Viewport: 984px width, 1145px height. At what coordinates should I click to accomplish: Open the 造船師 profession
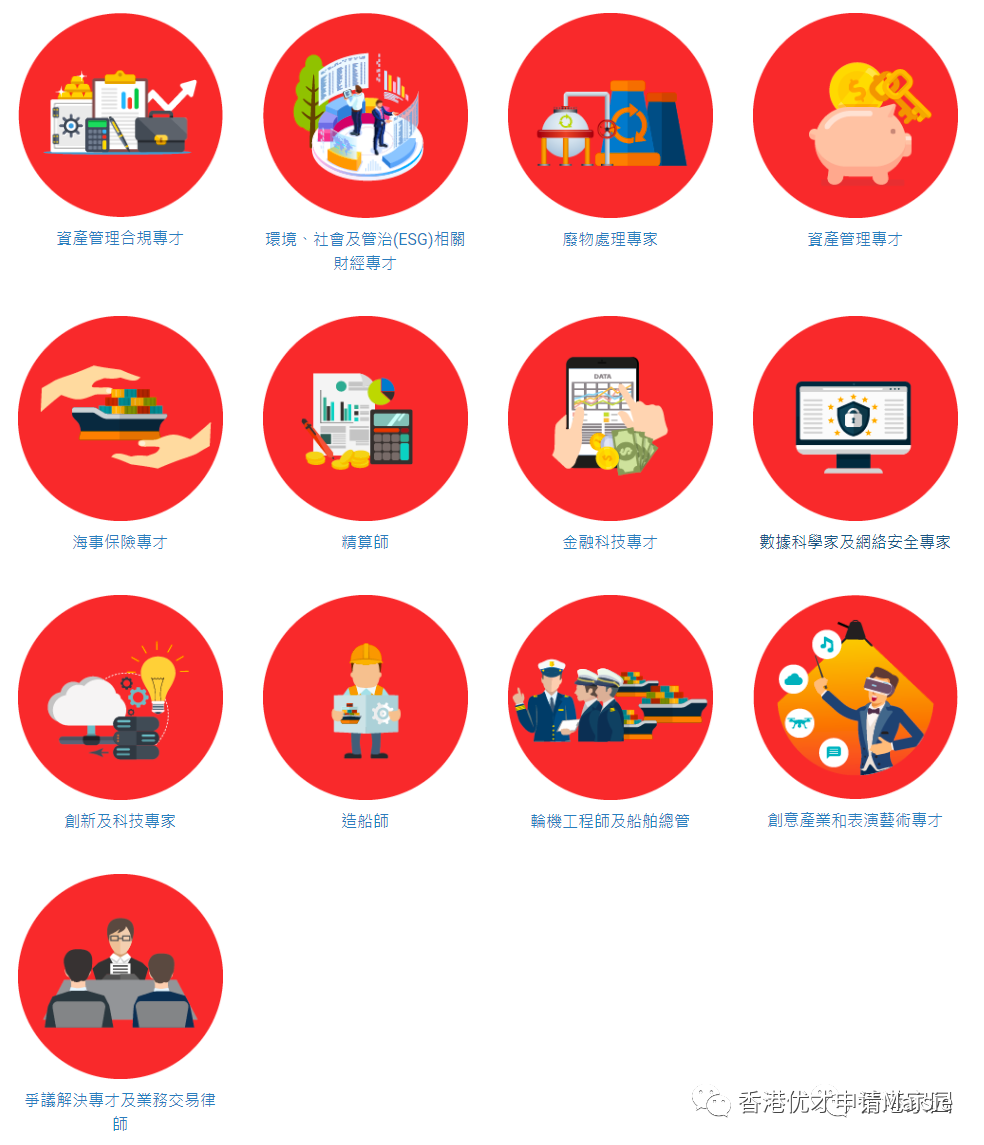click(x=365, y=698)
